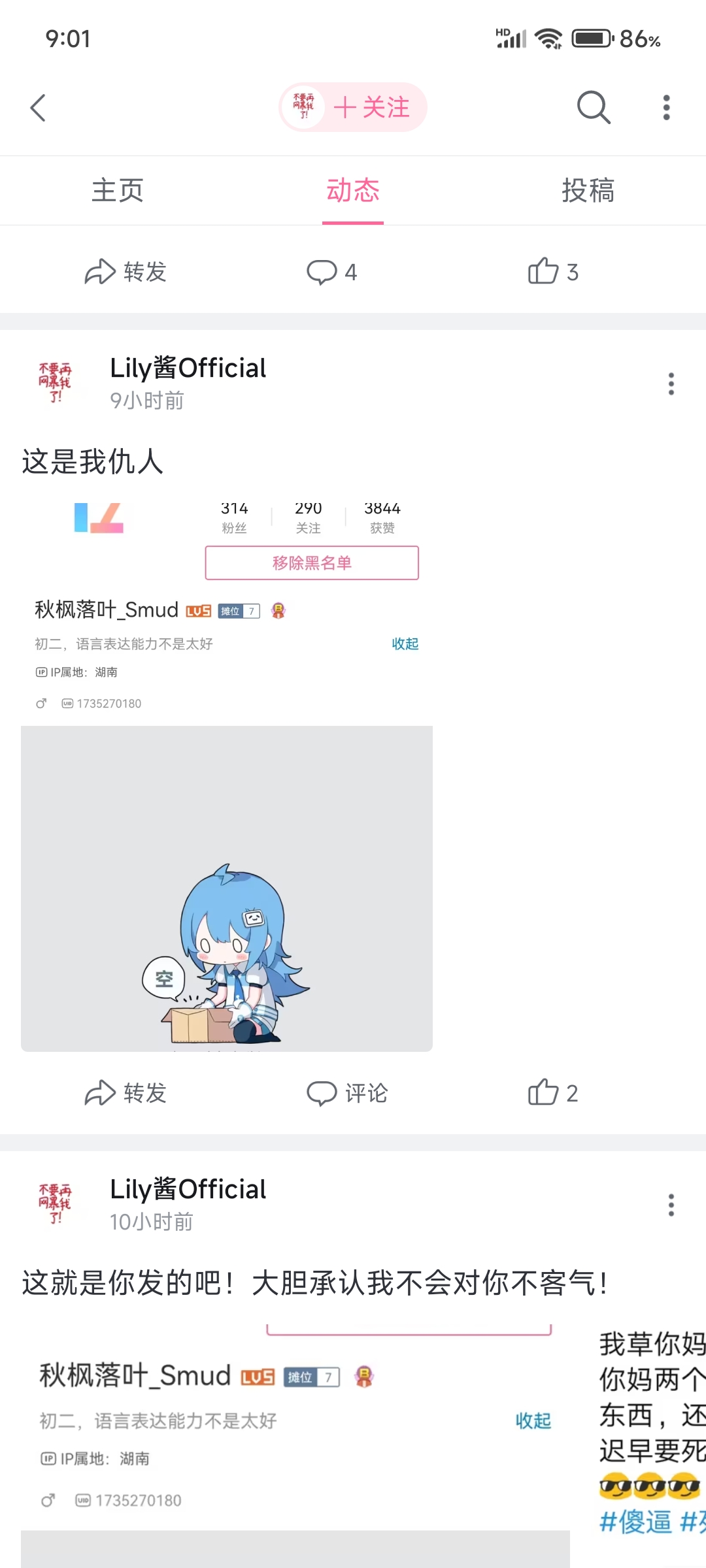
Task: Open the search icon in the header
Action: click(594, 107)
